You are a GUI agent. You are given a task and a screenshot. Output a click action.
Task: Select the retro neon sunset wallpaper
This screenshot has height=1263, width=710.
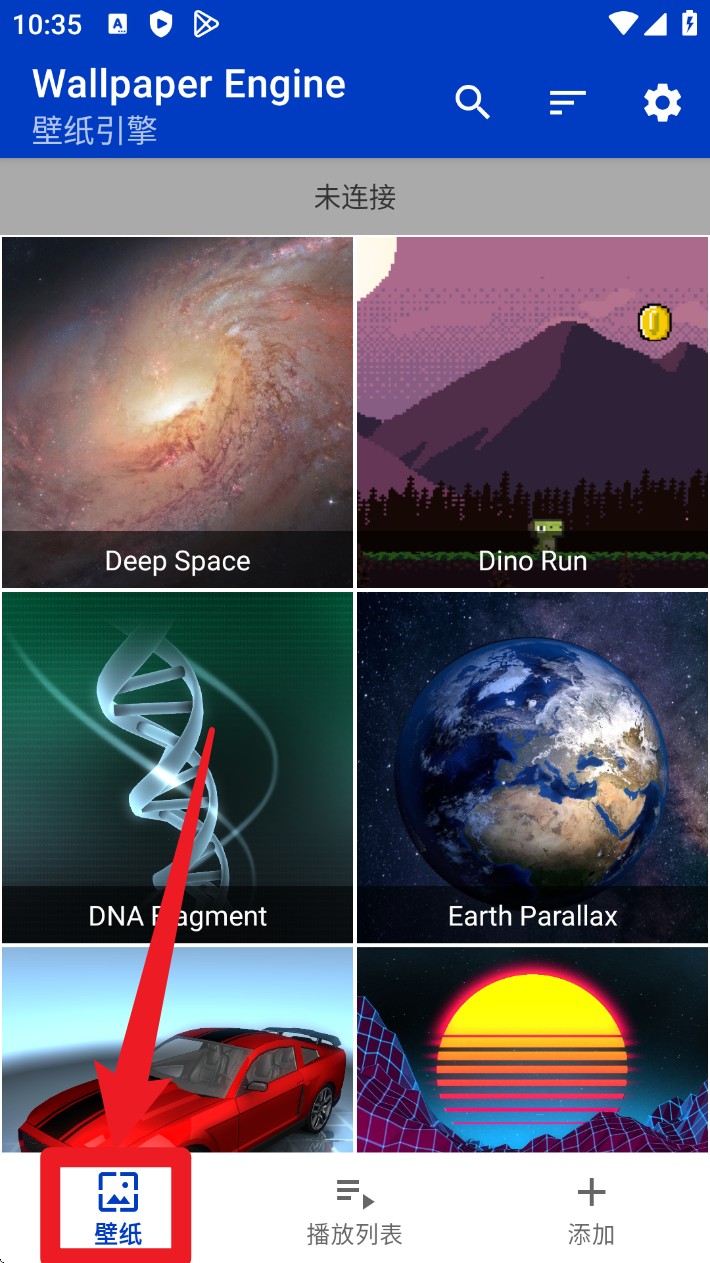pos(532,1048)
